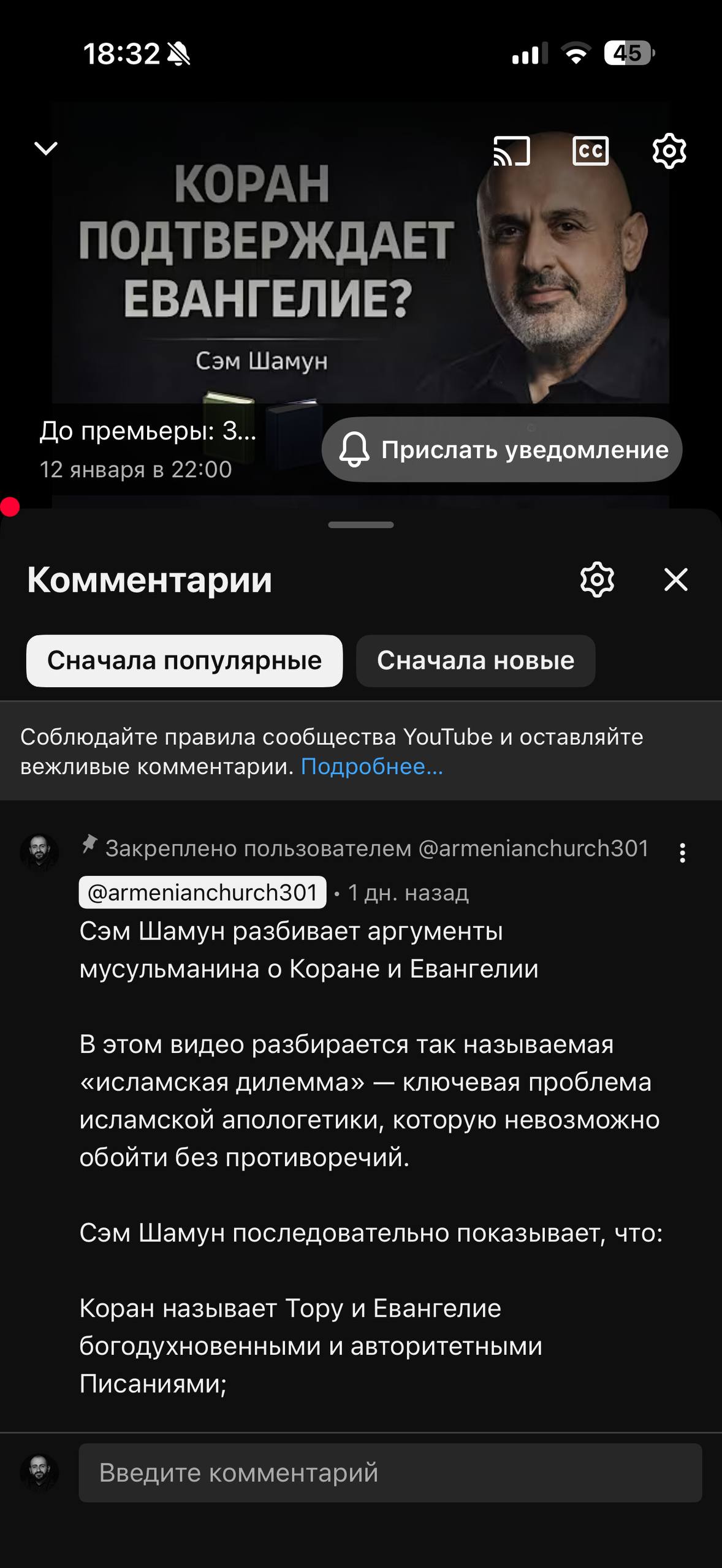The height and width of the screenshot is (1568, 722).
Task: Close the Комментарии panel
Action: (676, 579)
